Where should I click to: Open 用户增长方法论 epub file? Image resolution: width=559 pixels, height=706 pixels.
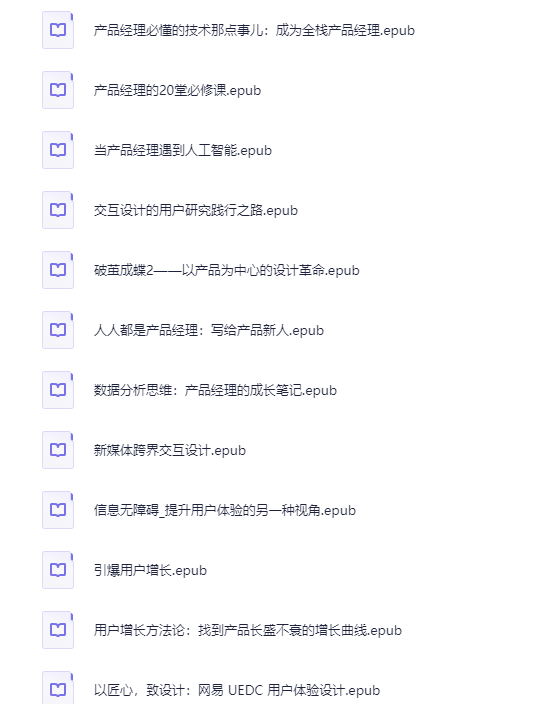pos(248,629)
